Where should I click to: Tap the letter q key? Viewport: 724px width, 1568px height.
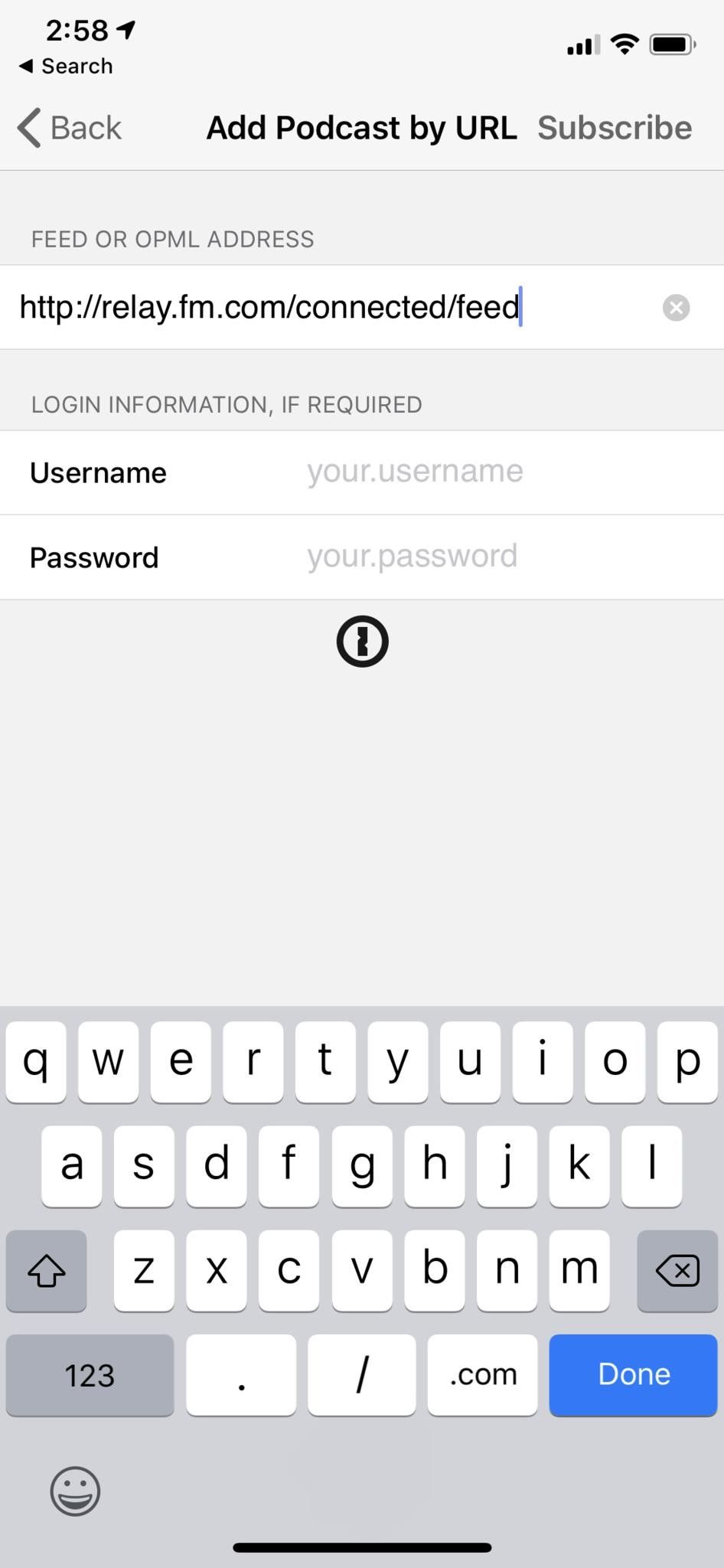36,1061
